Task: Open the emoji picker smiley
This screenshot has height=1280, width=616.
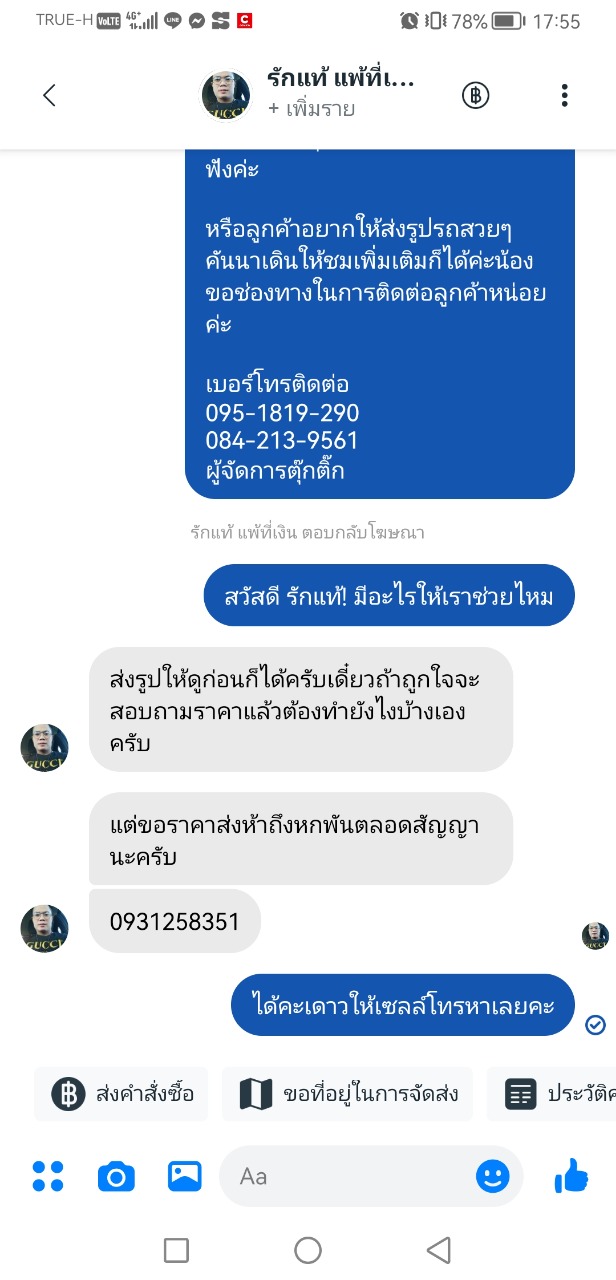Action: point(492,1176)
